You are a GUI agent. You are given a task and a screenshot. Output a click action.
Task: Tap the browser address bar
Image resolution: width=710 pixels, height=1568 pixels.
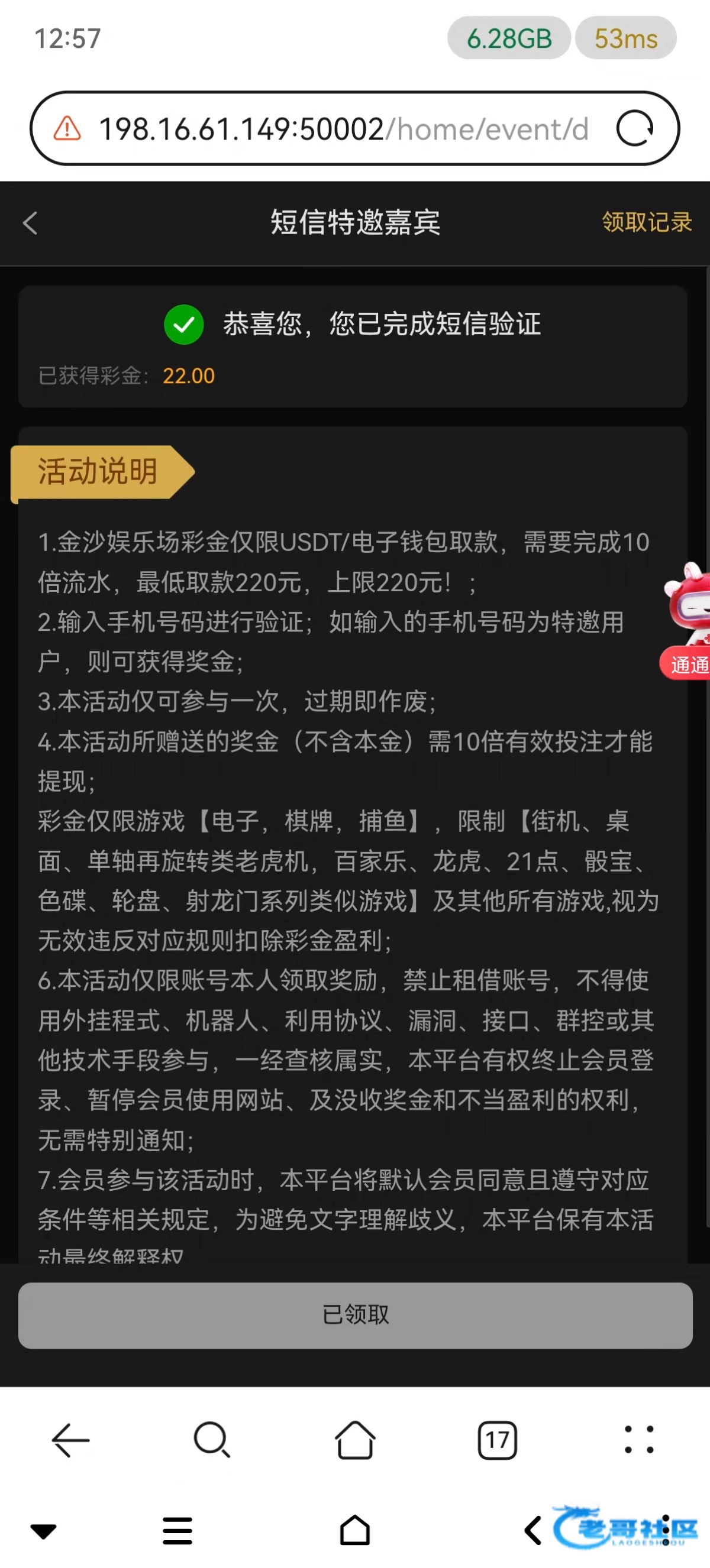341,129
